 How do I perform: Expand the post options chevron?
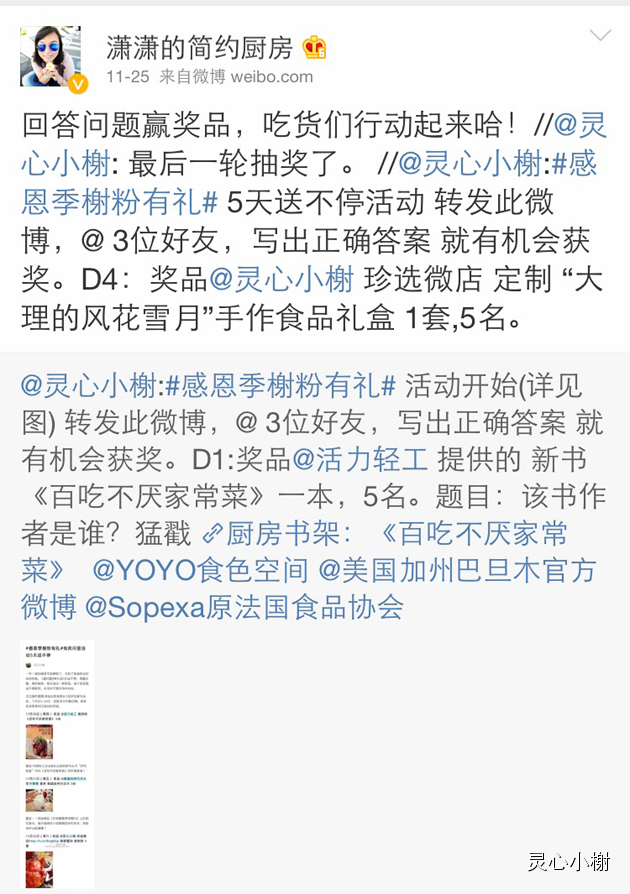[600, 36]
